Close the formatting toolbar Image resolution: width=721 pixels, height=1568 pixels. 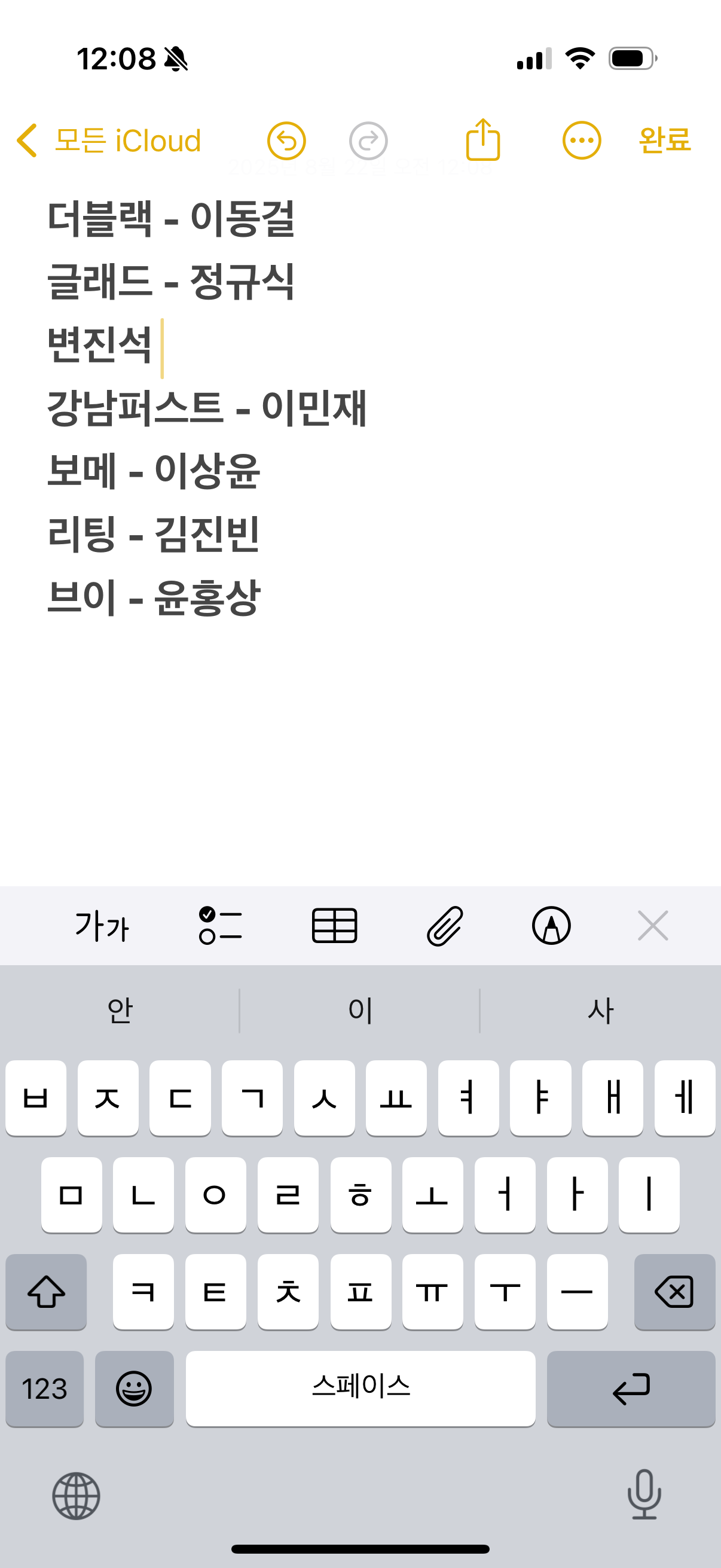653,926
